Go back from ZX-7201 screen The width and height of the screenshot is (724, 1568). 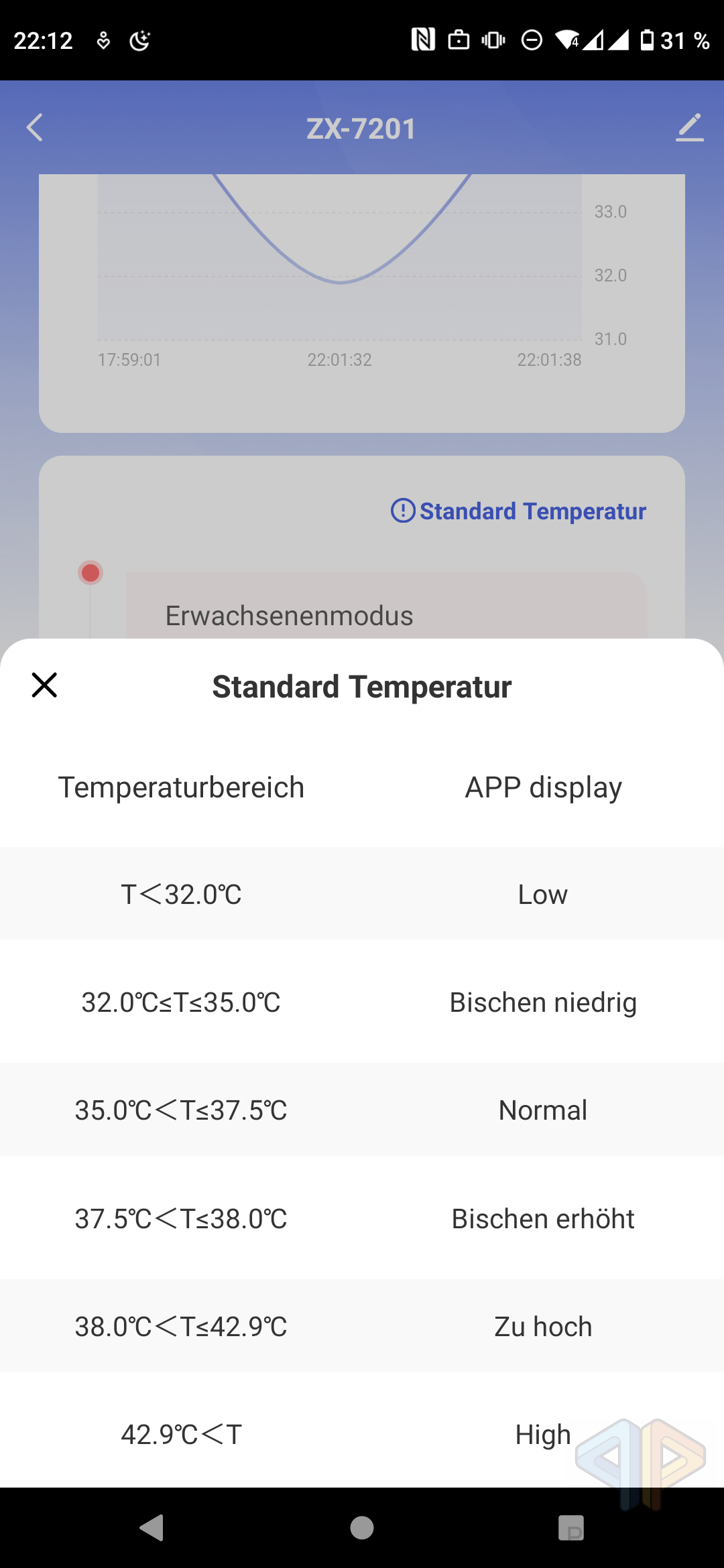point(35,127)
